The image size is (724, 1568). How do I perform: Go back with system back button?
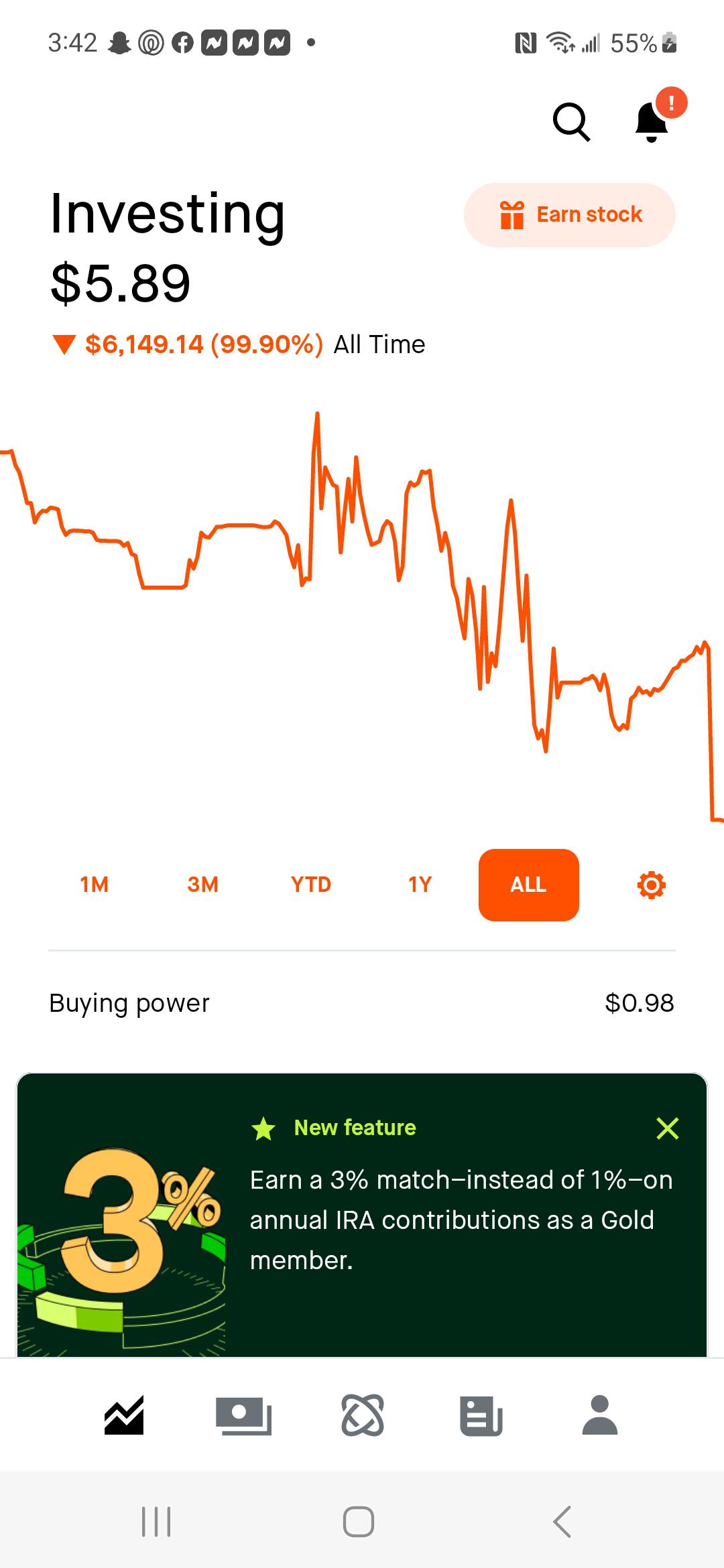(x=562, y=1521)
